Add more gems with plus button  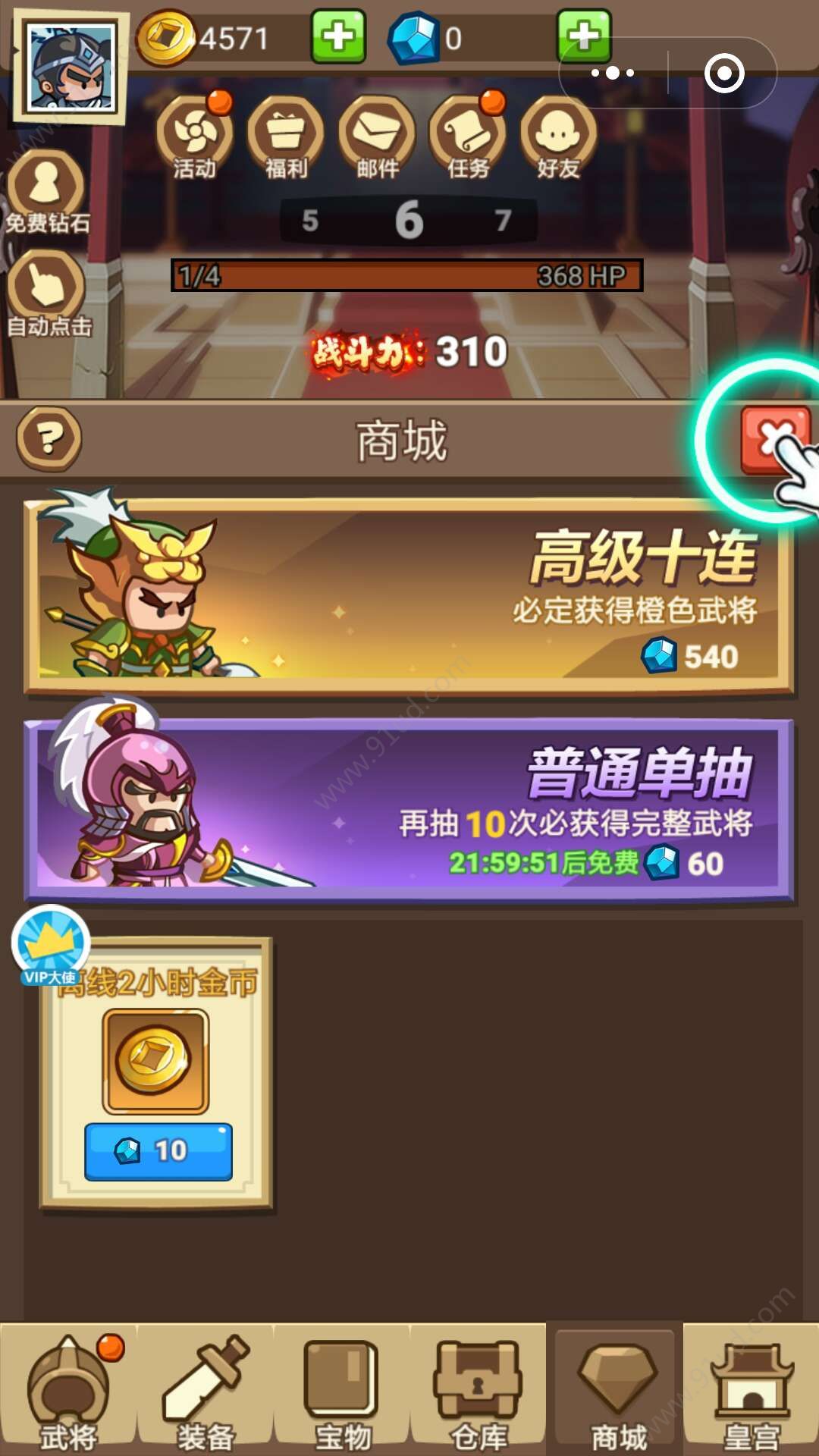click(583, 36)
